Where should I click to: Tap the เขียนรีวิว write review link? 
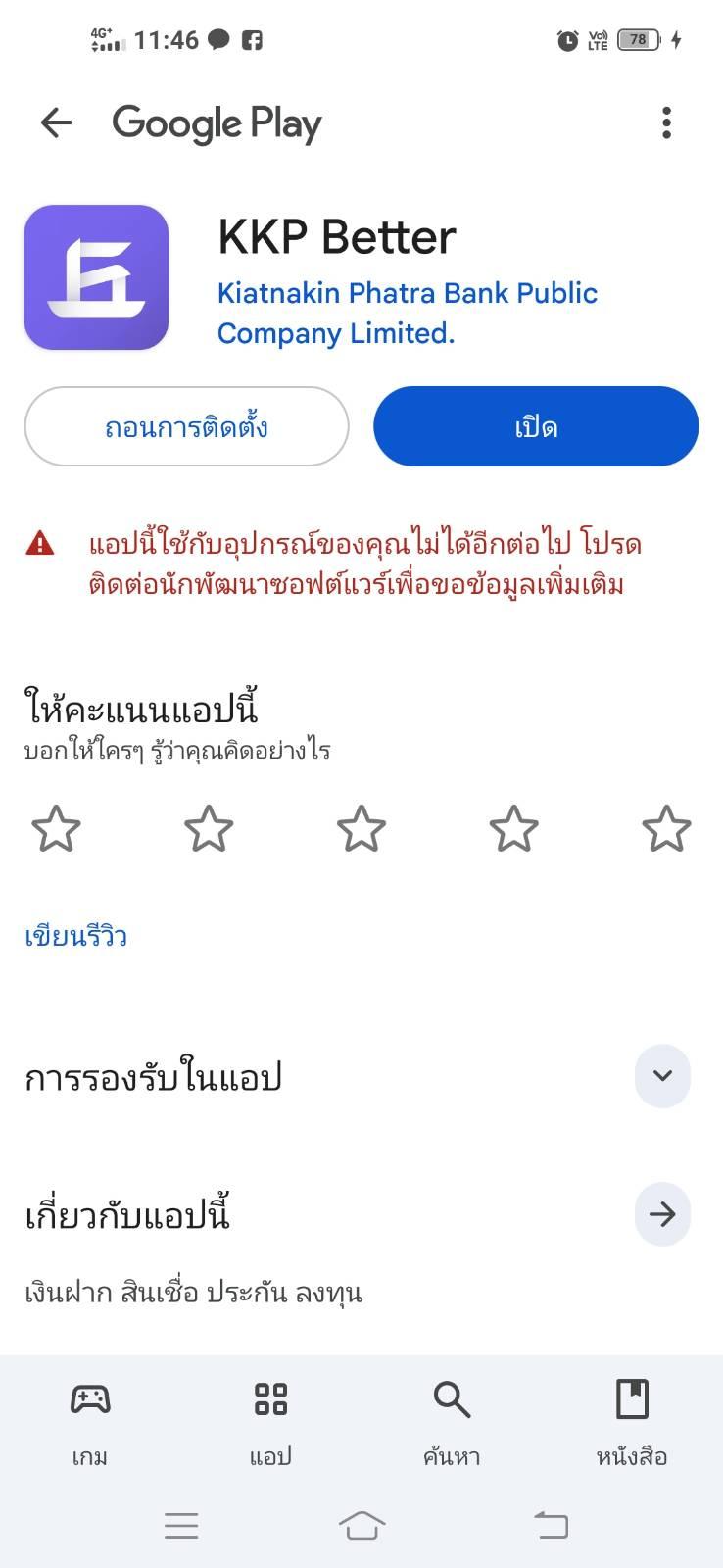[x=76, y=936]
